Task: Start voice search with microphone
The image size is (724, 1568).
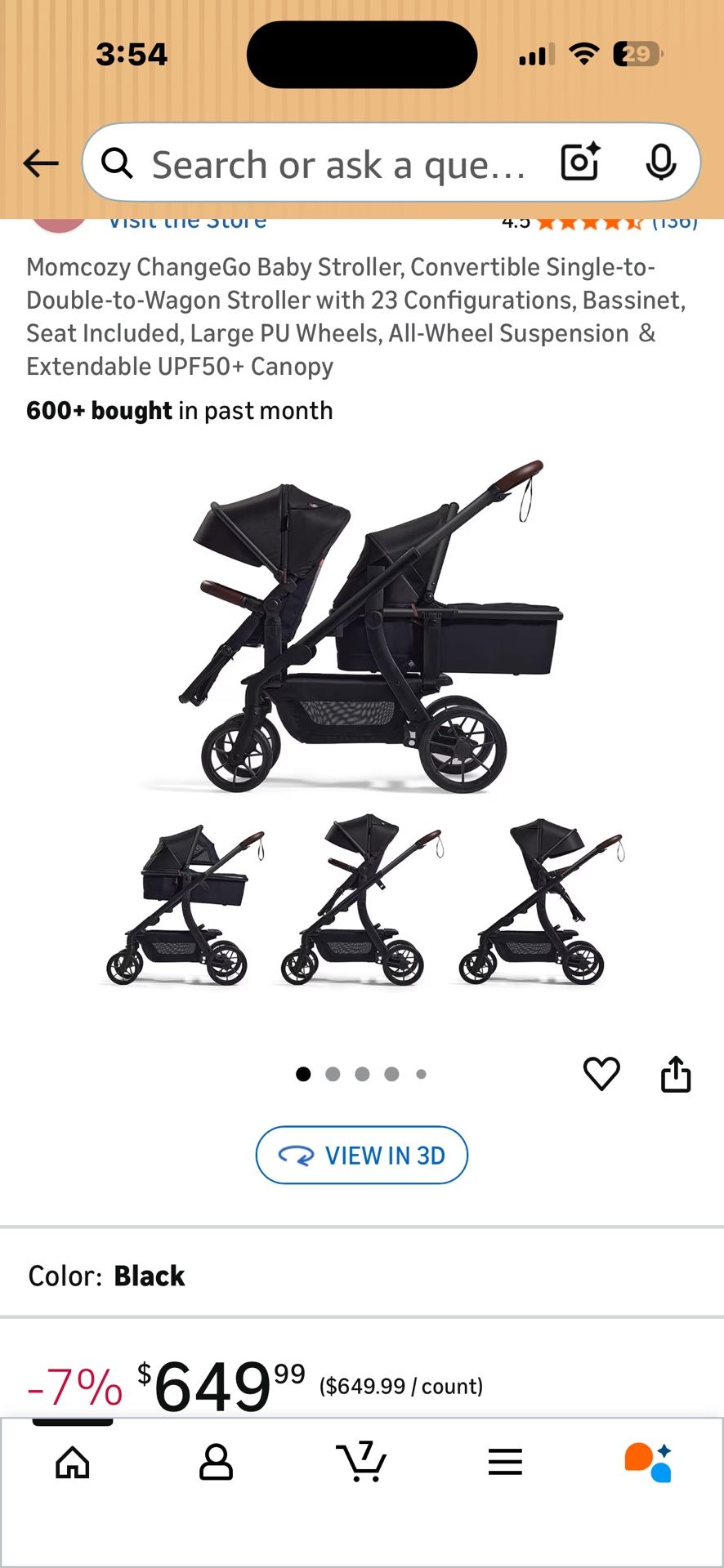Action: coord(660,162)
